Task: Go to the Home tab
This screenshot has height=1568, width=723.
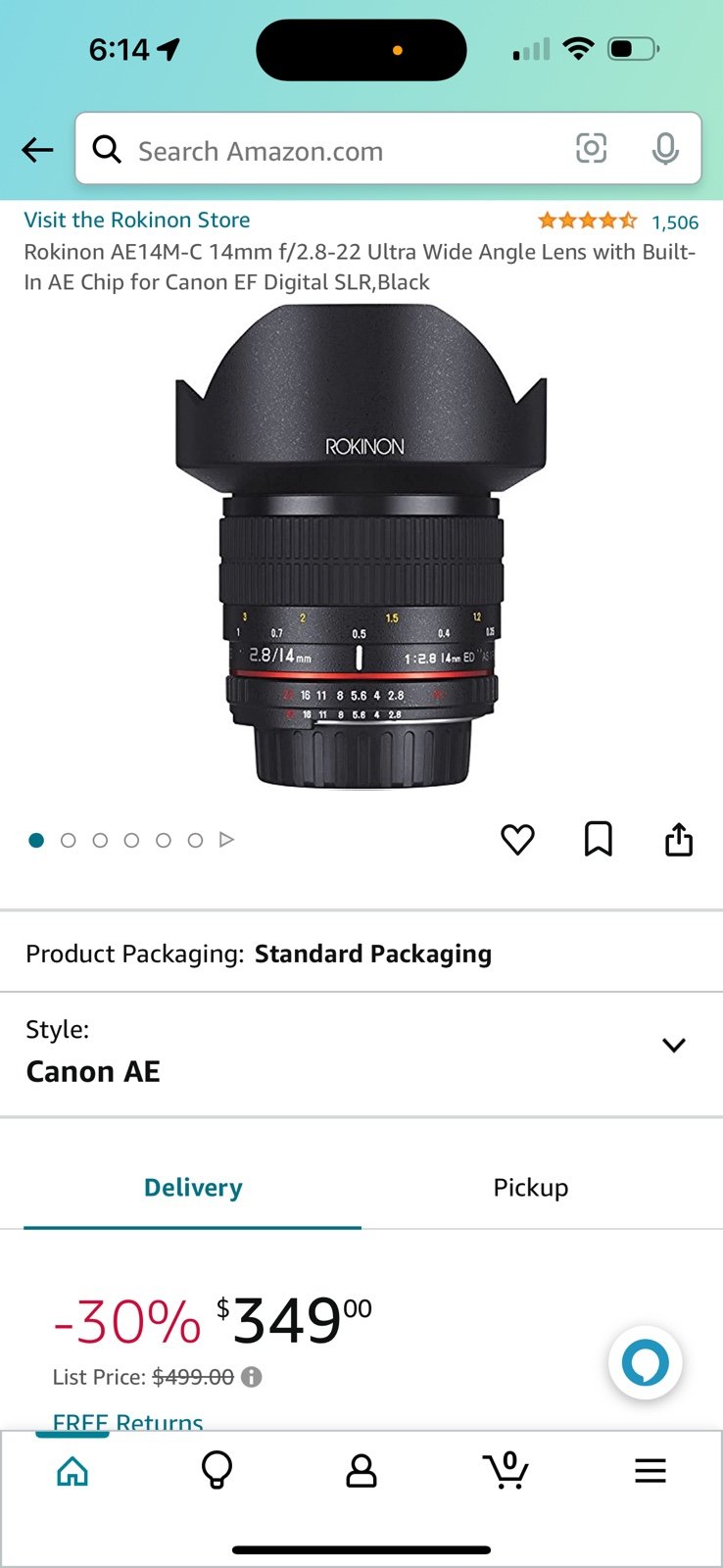Action: pyautogui.click(x=72, y=1471)
